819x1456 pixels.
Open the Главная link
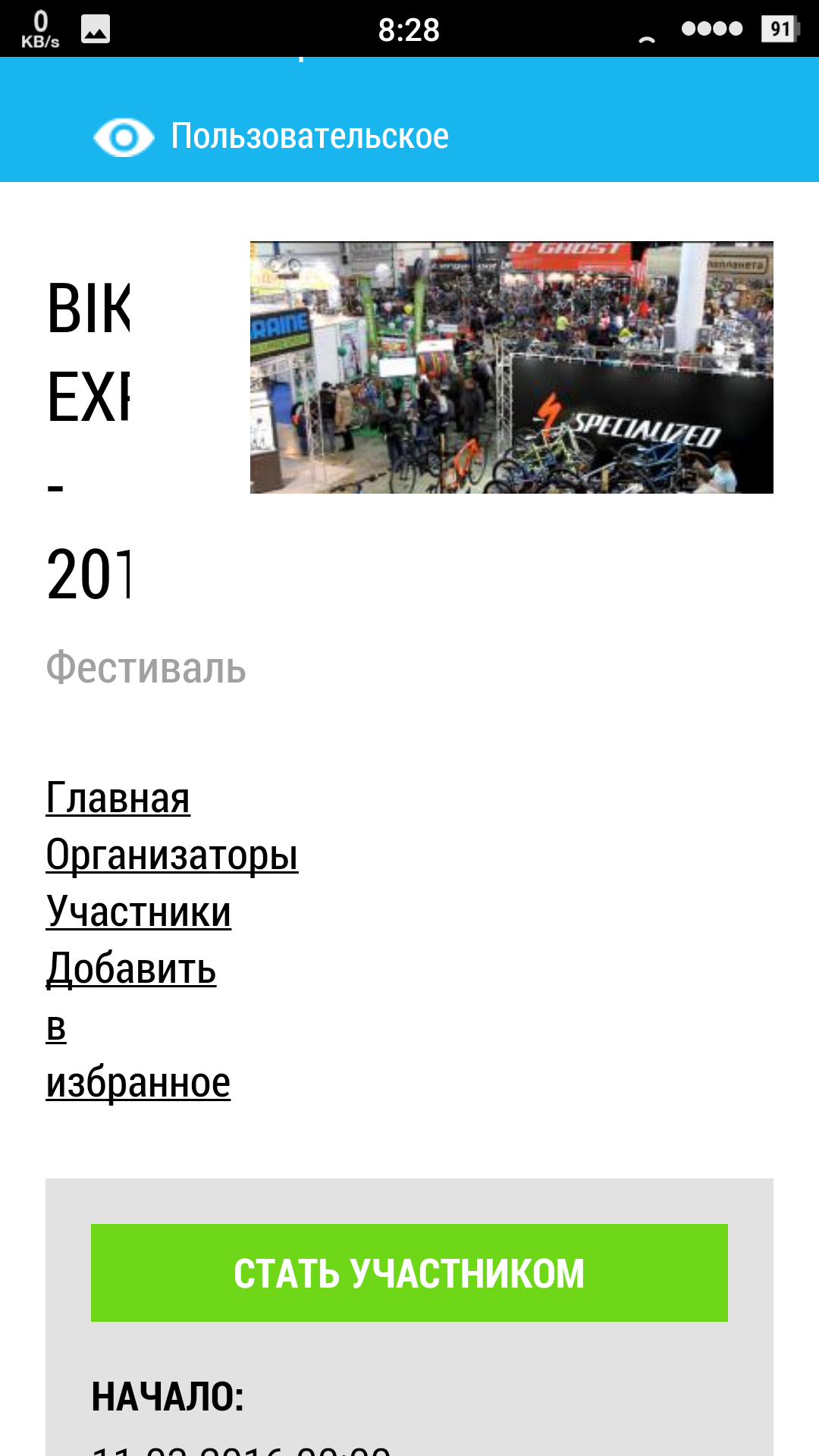(118, 798)
